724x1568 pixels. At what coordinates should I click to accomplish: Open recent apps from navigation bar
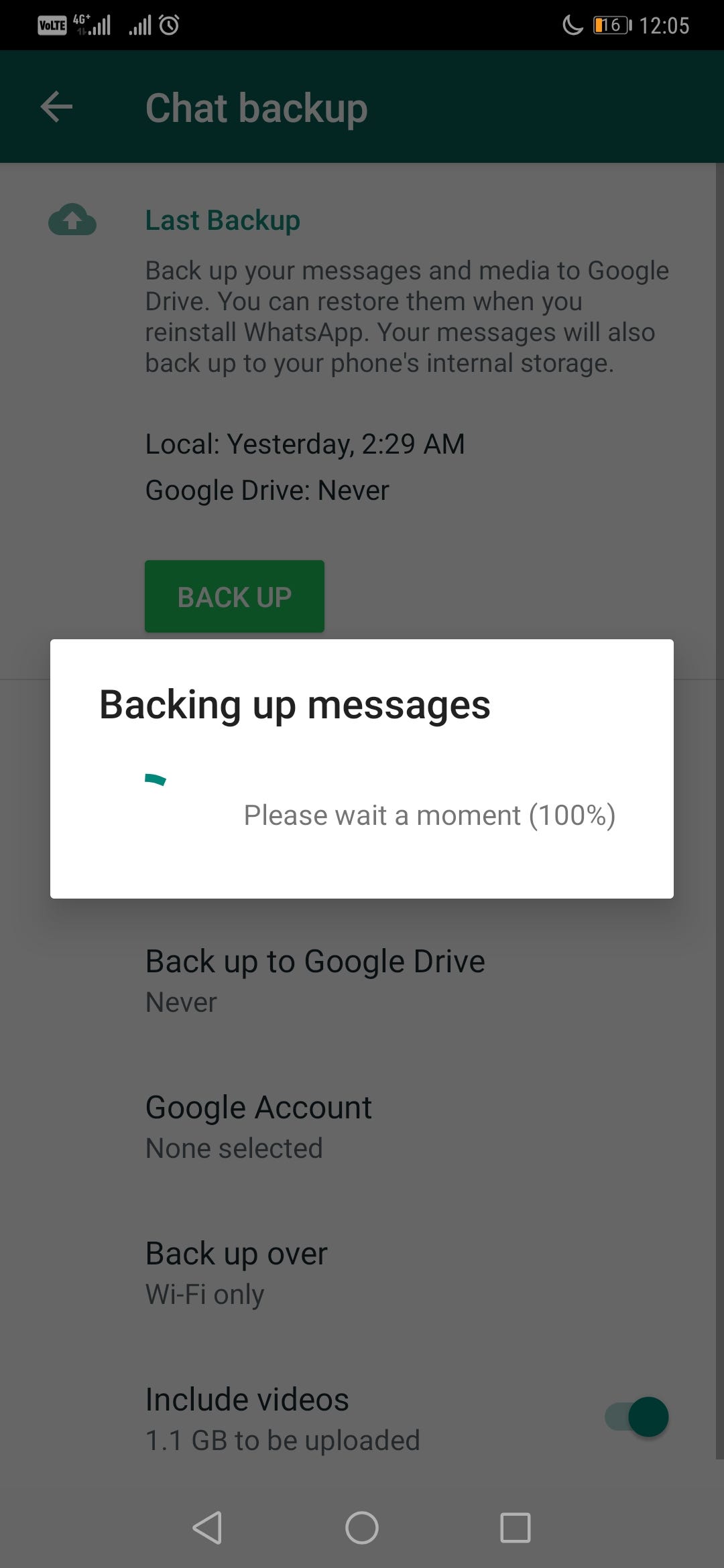516,1528
